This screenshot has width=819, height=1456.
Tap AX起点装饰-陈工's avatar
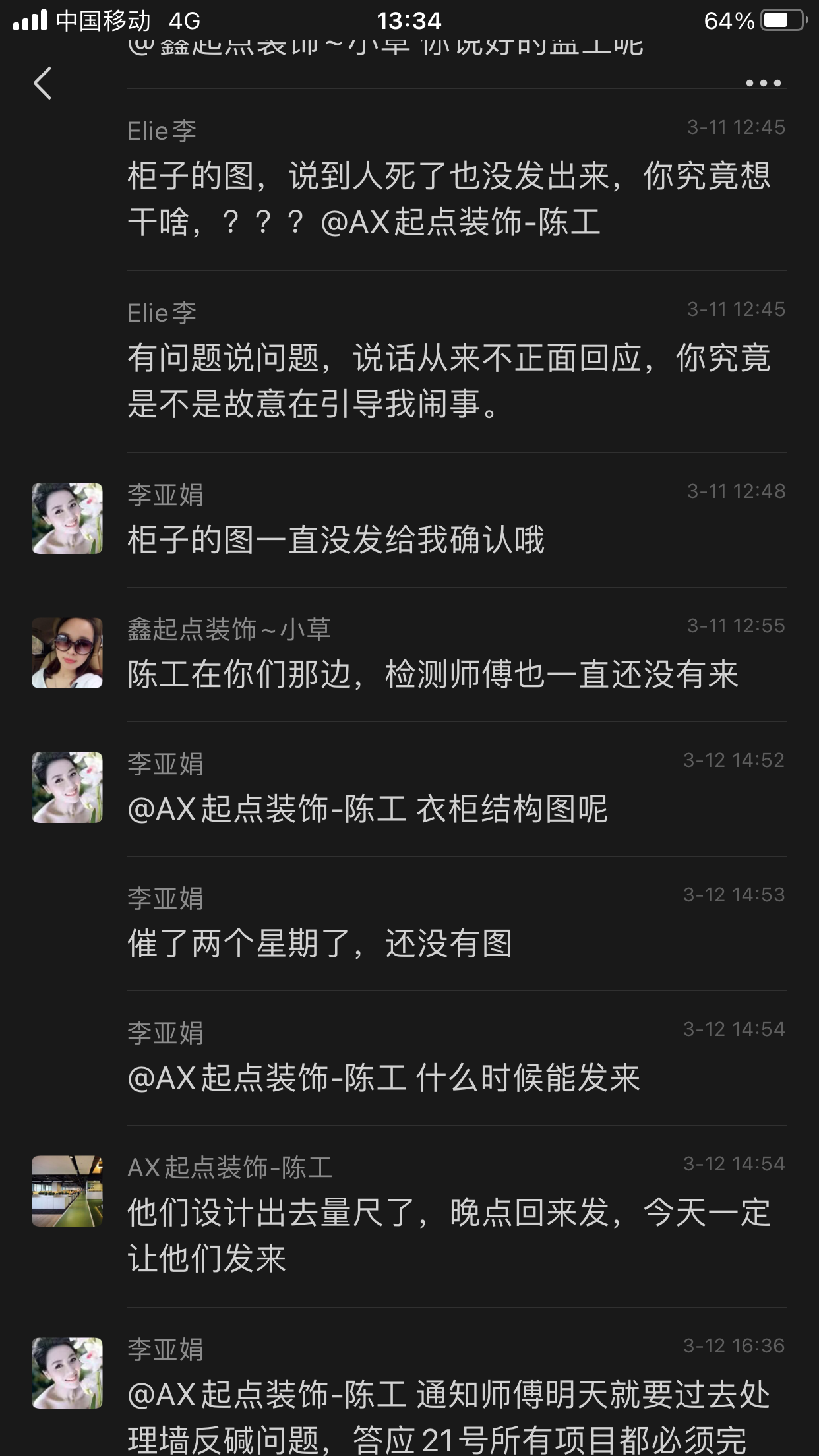click(x=67, y=1191)
